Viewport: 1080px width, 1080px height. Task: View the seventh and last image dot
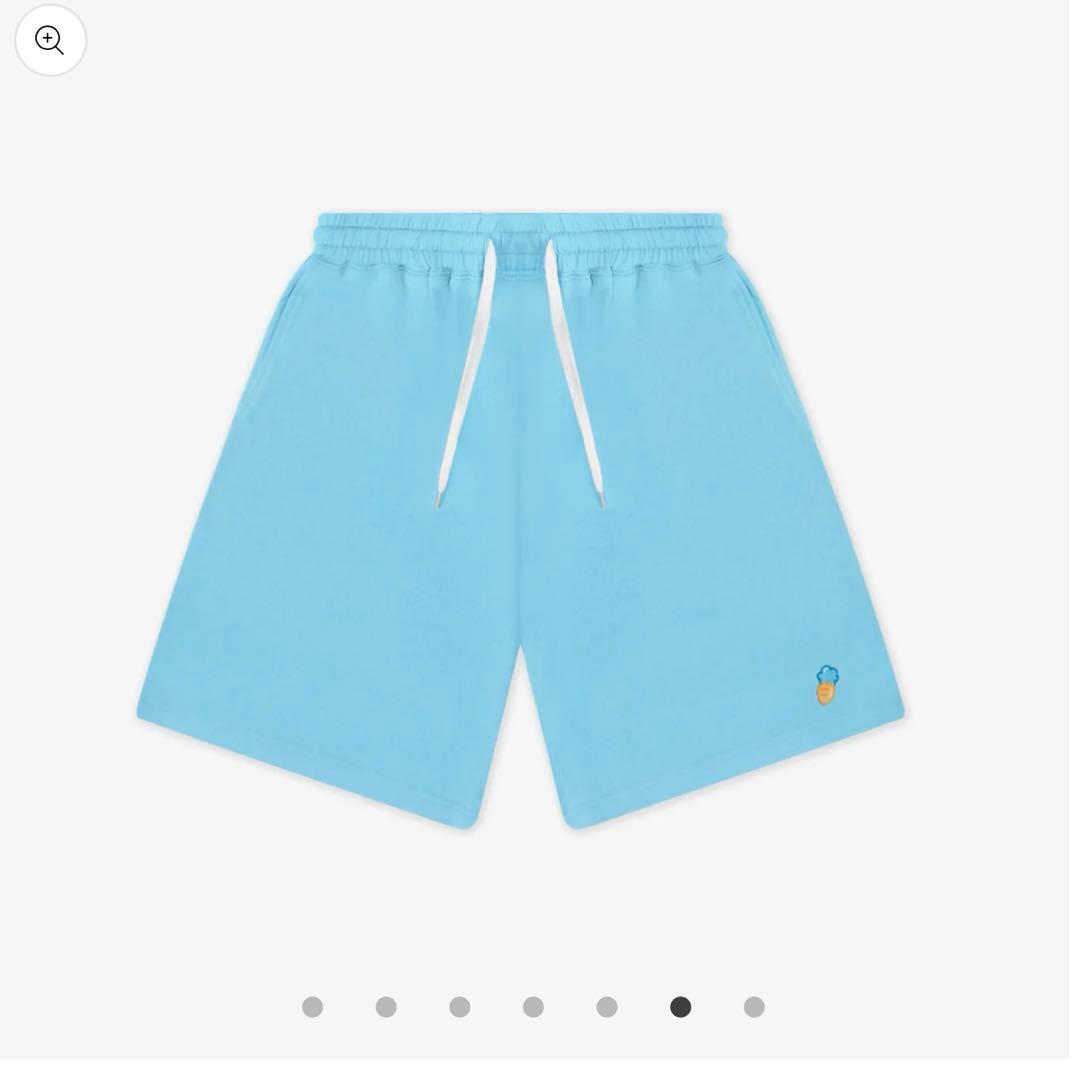tap(754, 1007)
